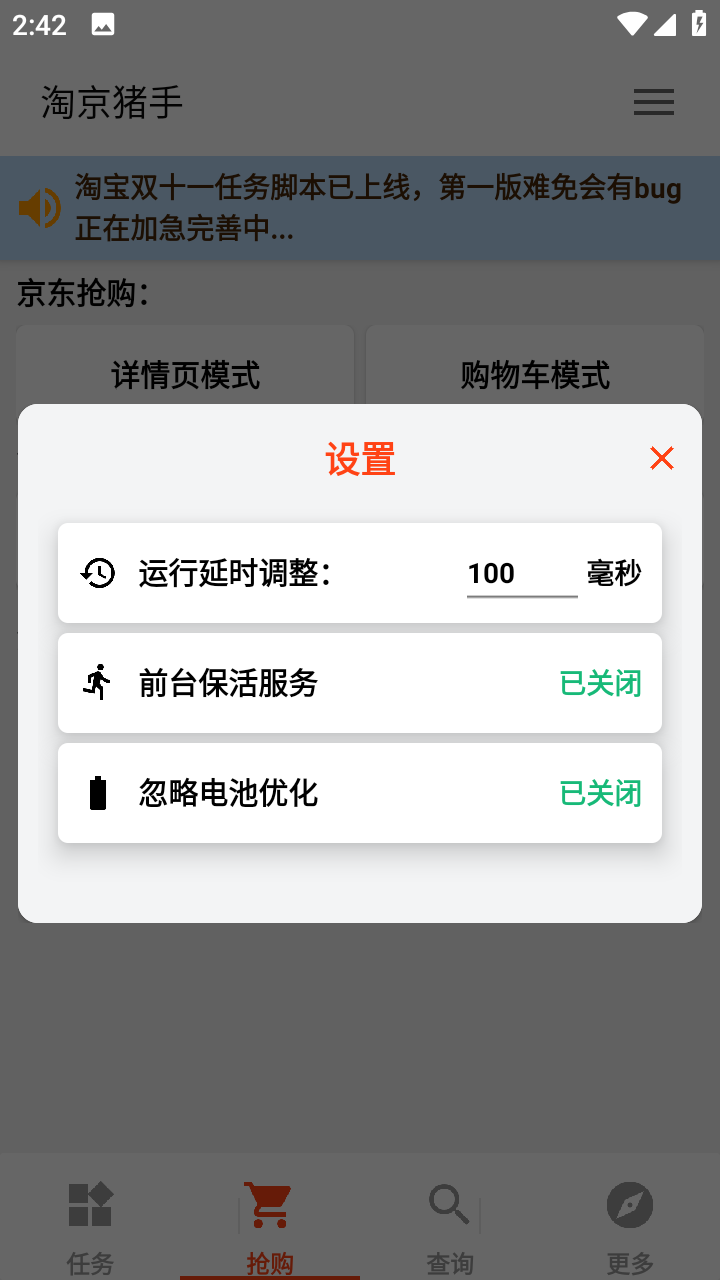Toggle 忽略电池优化 setting

(x=600, y=793)
